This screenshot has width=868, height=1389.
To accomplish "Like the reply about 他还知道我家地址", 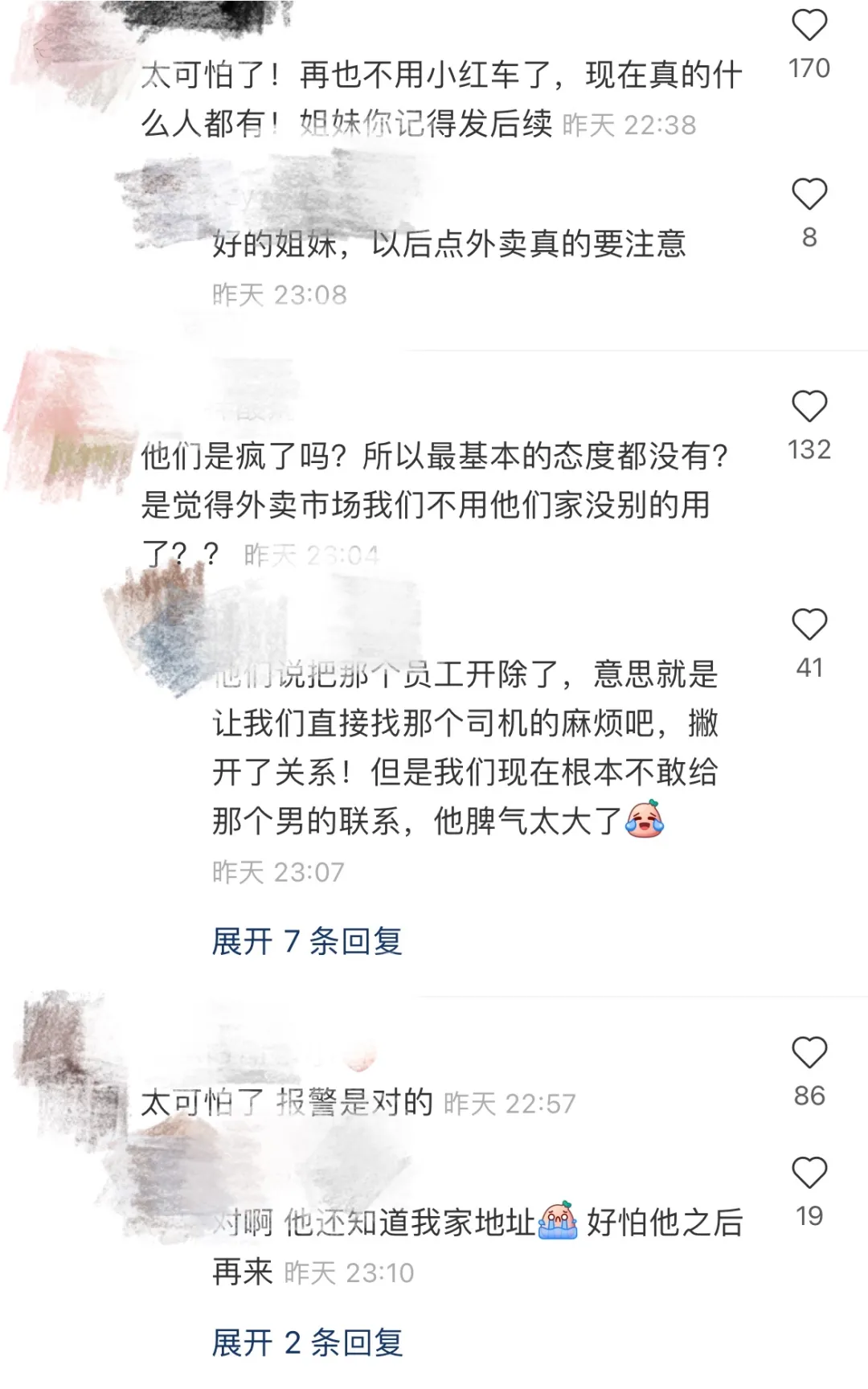I will [809, 1174].
